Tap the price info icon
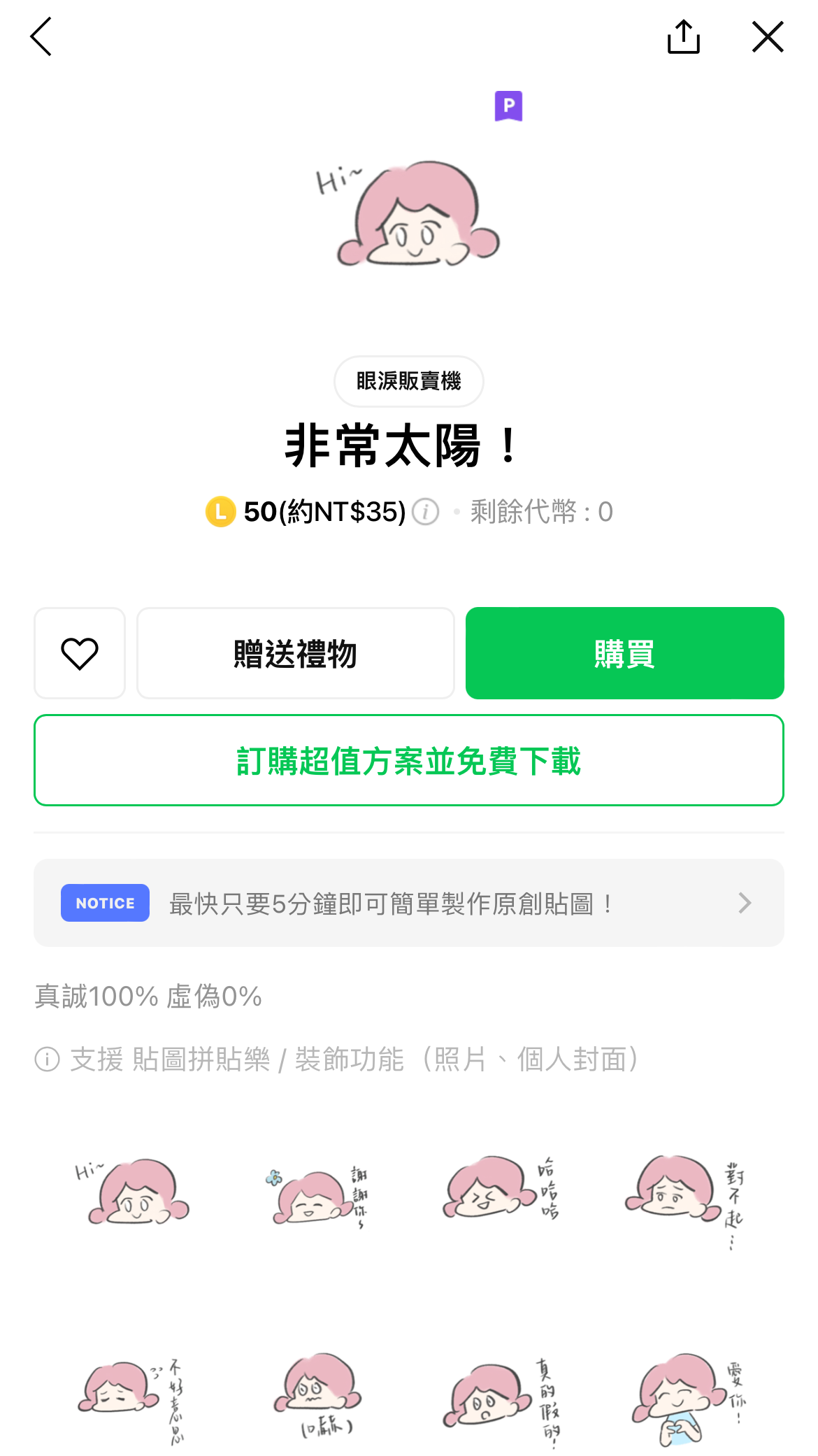 [x=425, y=512]
